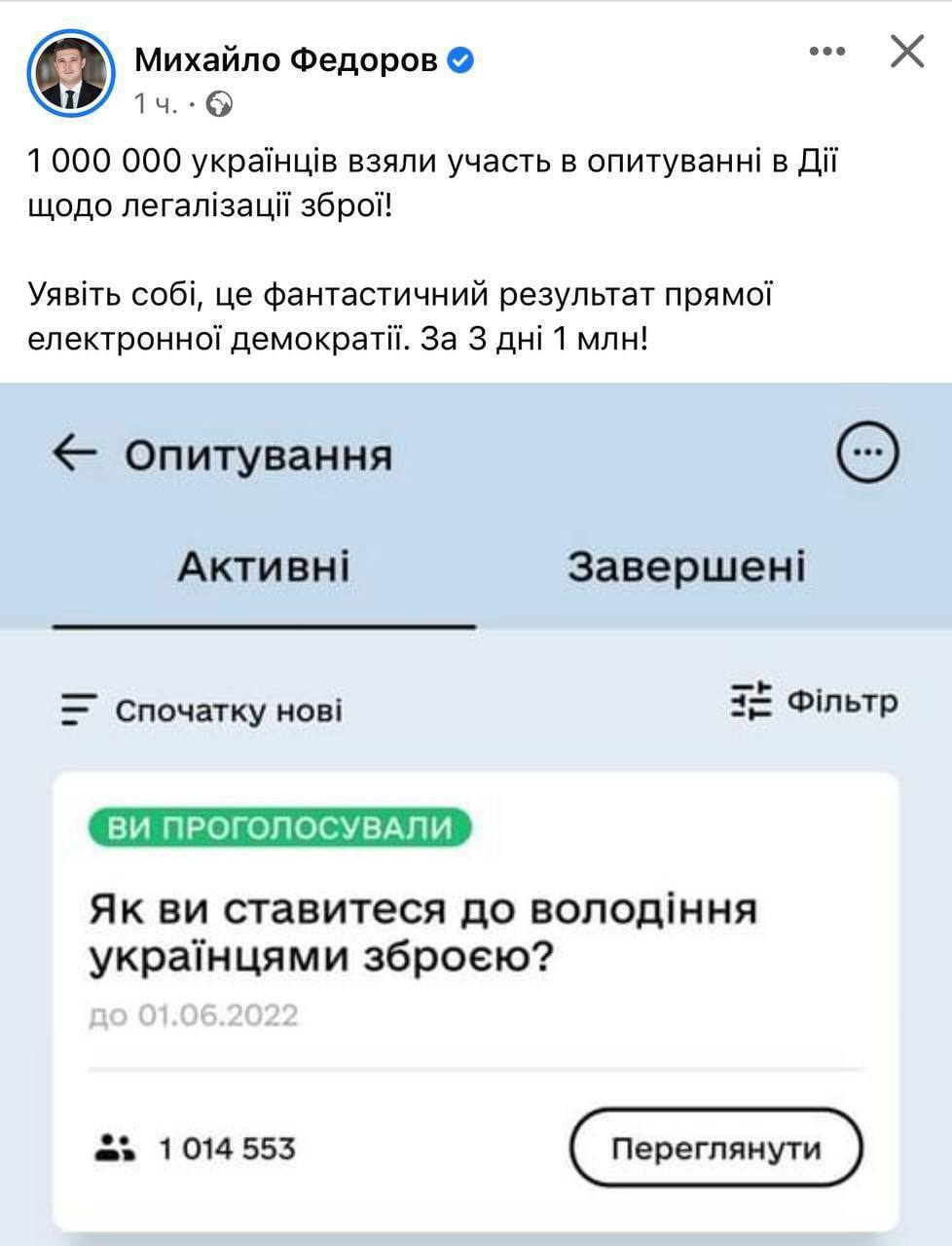Toggle the ВИ ПРОГОЛОСУВАЛИ status badge
Image resolution: width=952 pixels, height=1246 pixels.
(278, 828)
